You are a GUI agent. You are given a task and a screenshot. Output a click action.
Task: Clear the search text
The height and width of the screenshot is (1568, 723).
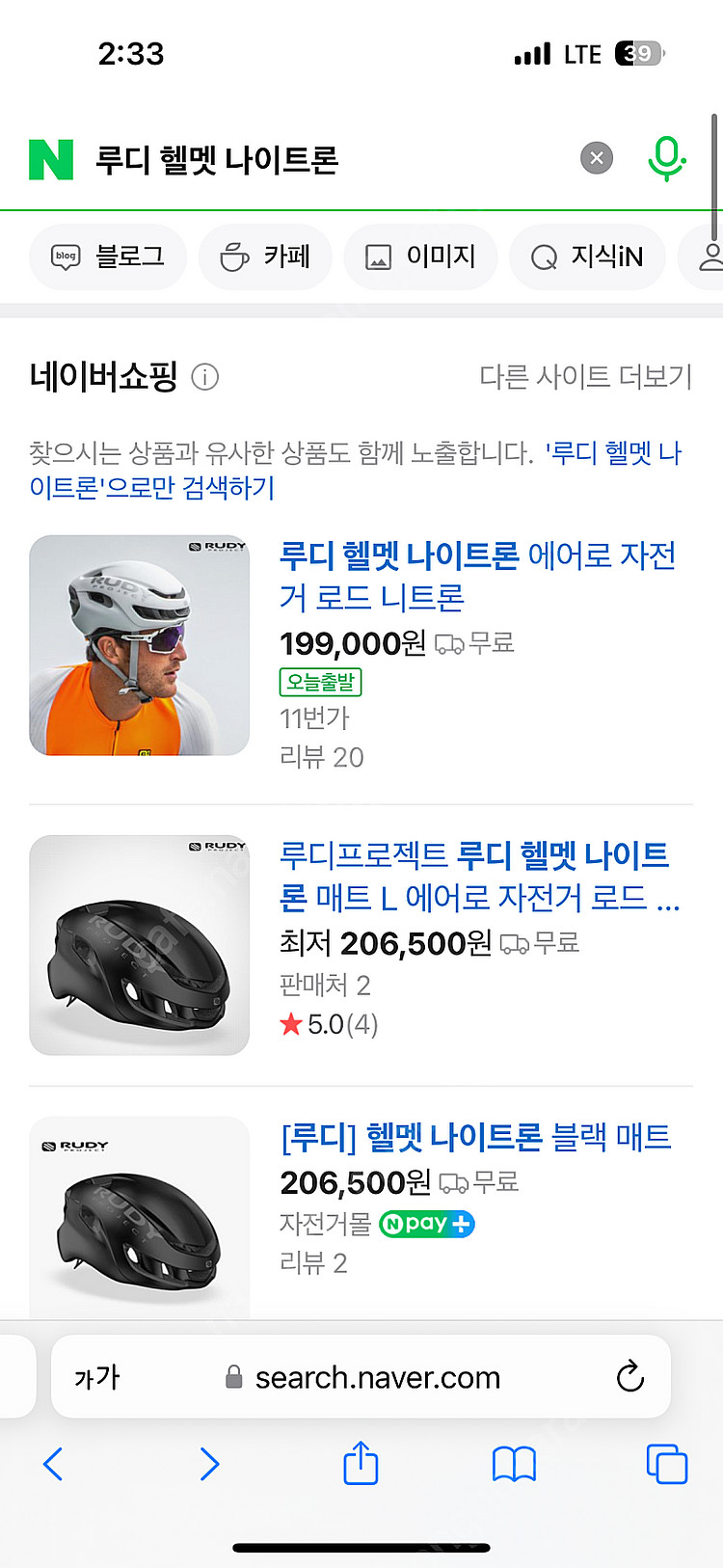(x=597, y=158)
